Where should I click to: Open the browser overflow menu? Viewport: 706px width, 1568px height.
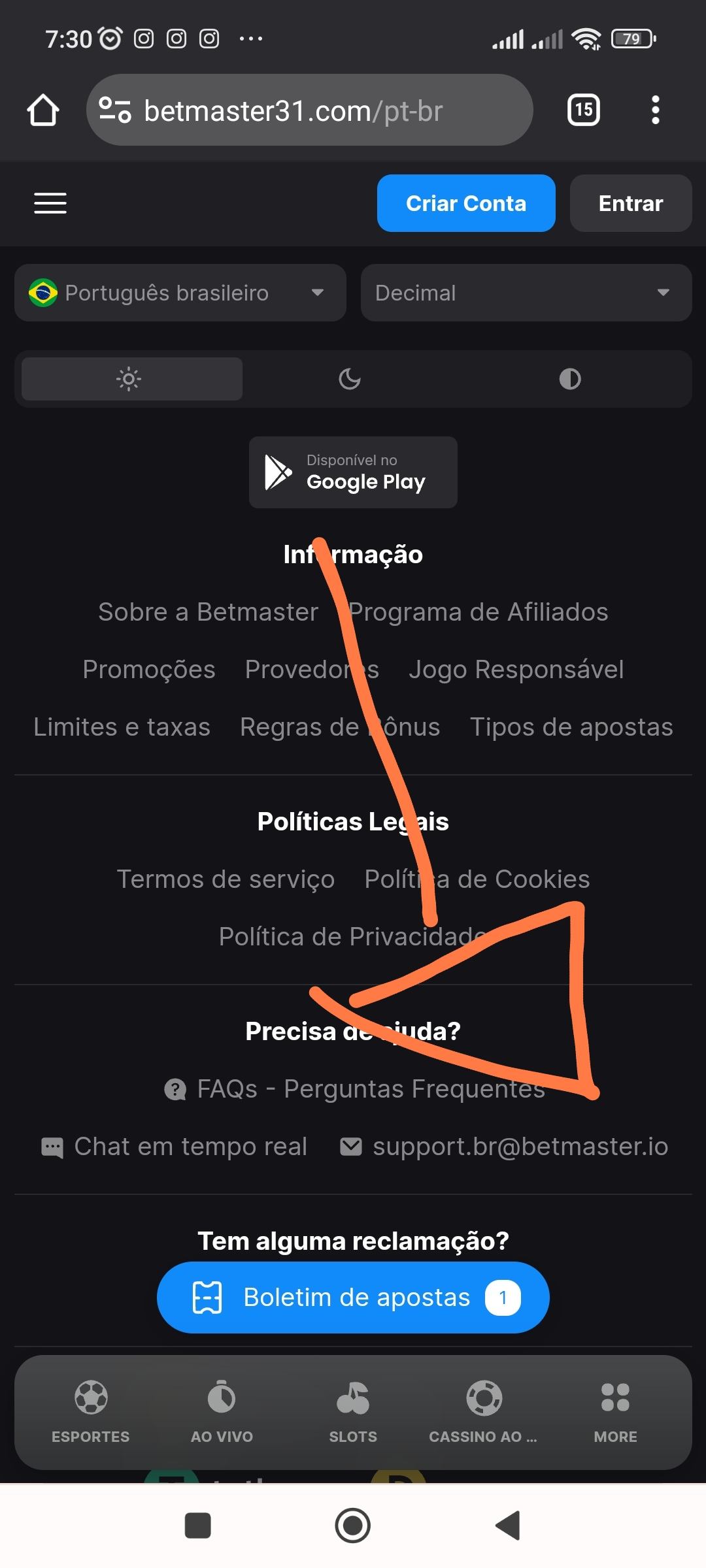click(655, 110)
